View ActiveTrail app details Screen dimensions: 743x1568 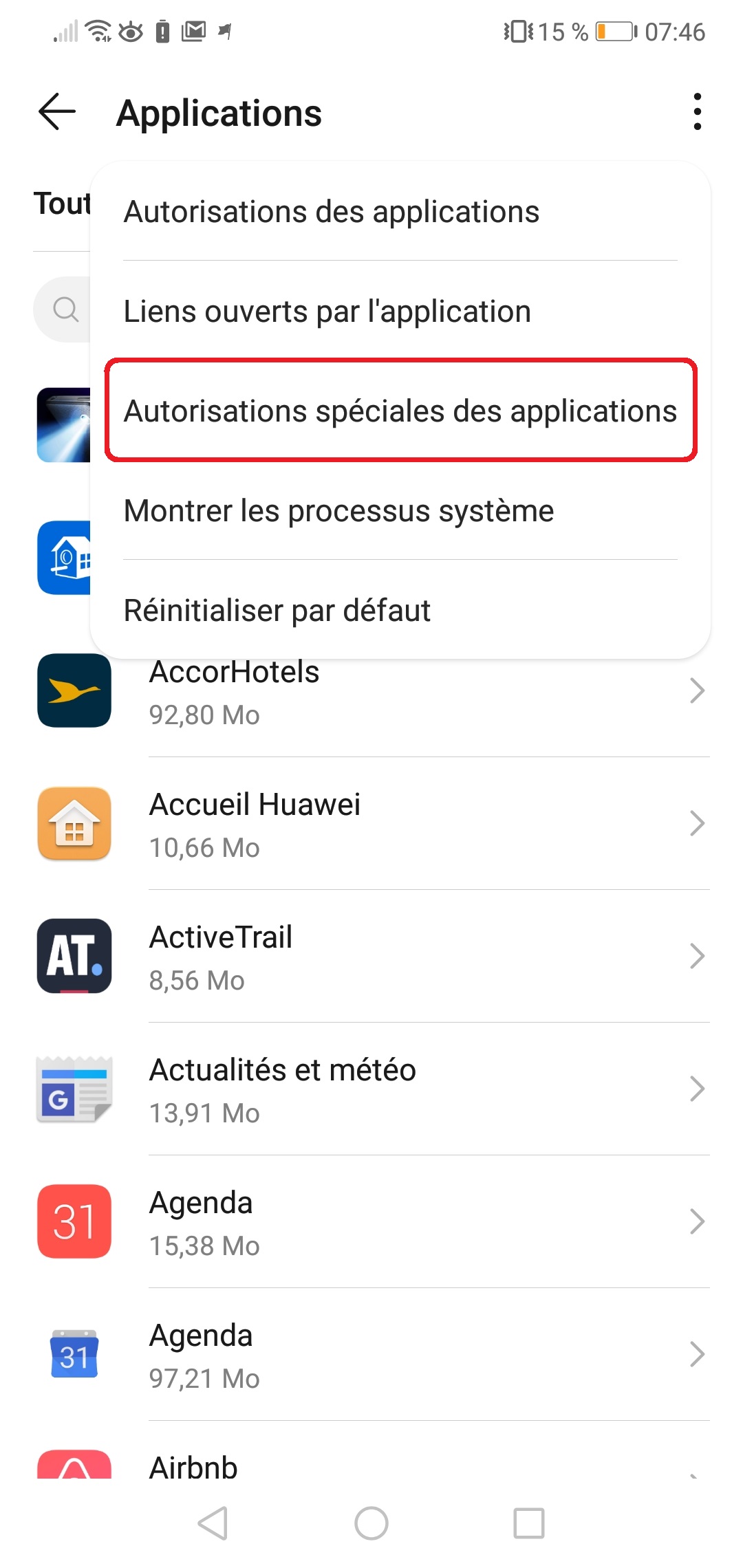point(371,957)
